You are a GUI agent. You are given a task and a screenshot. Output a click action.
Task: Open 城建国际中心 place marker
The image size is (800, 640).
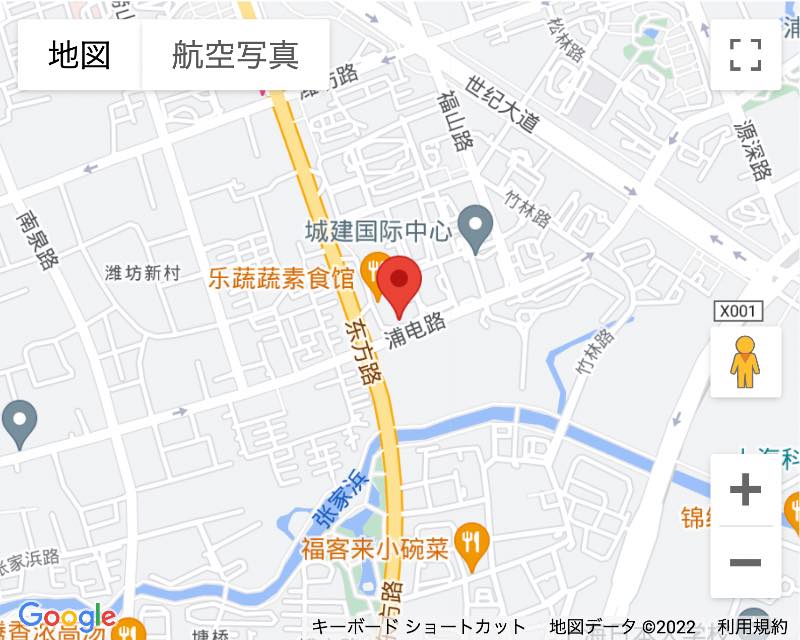pyautogui.click(x=475, y=228)
